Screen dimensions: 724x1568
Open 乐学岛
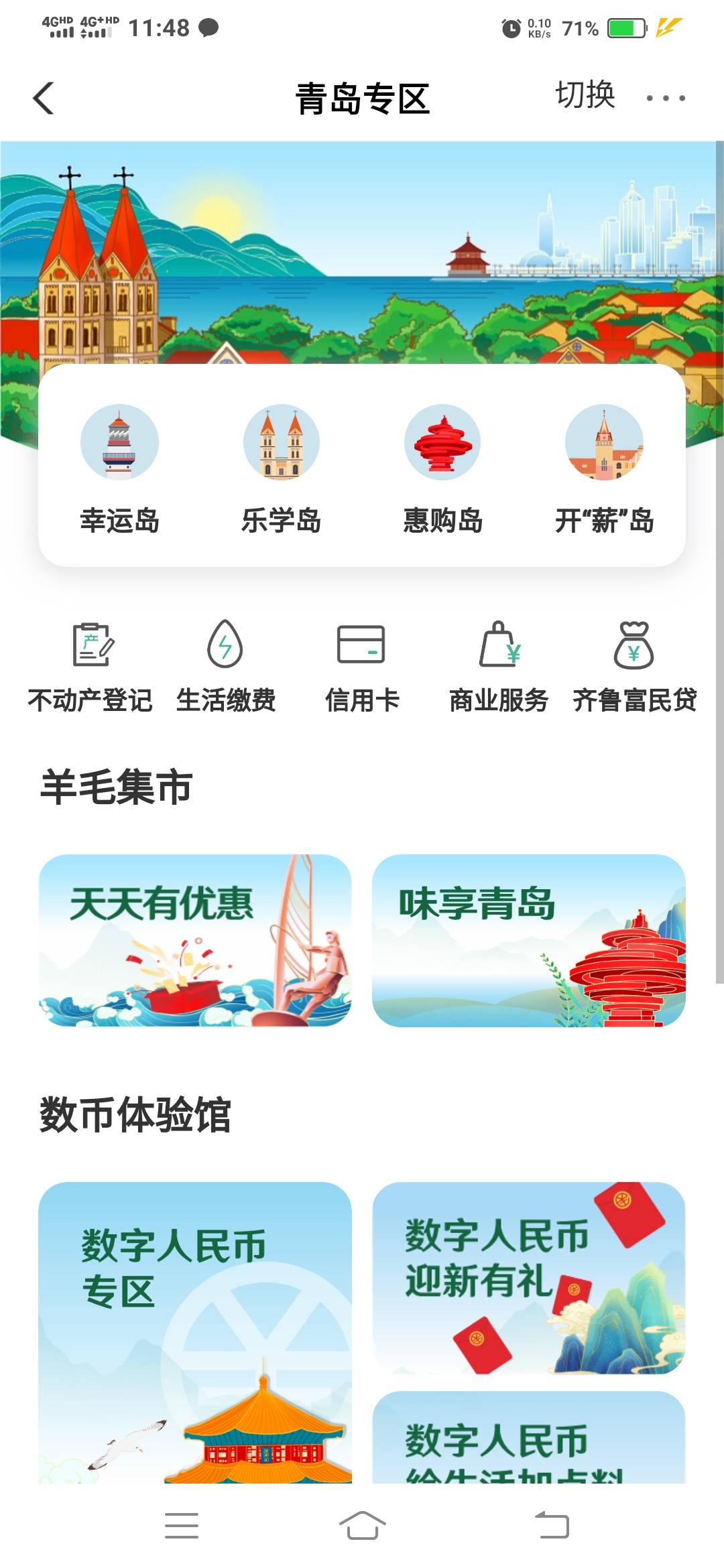(281, 470)
